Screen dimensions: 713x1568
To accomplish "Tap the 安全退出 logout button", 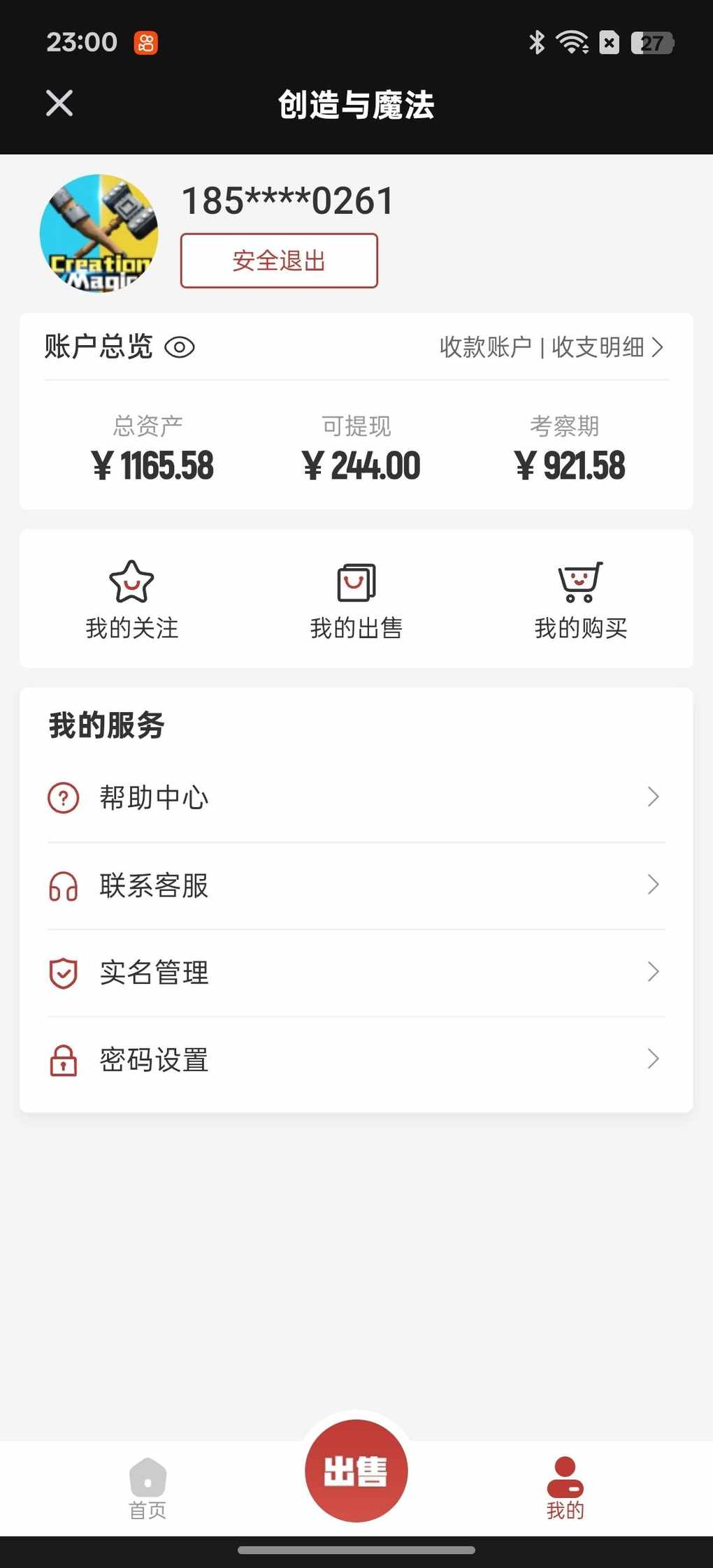I will (x=279, y=261).
